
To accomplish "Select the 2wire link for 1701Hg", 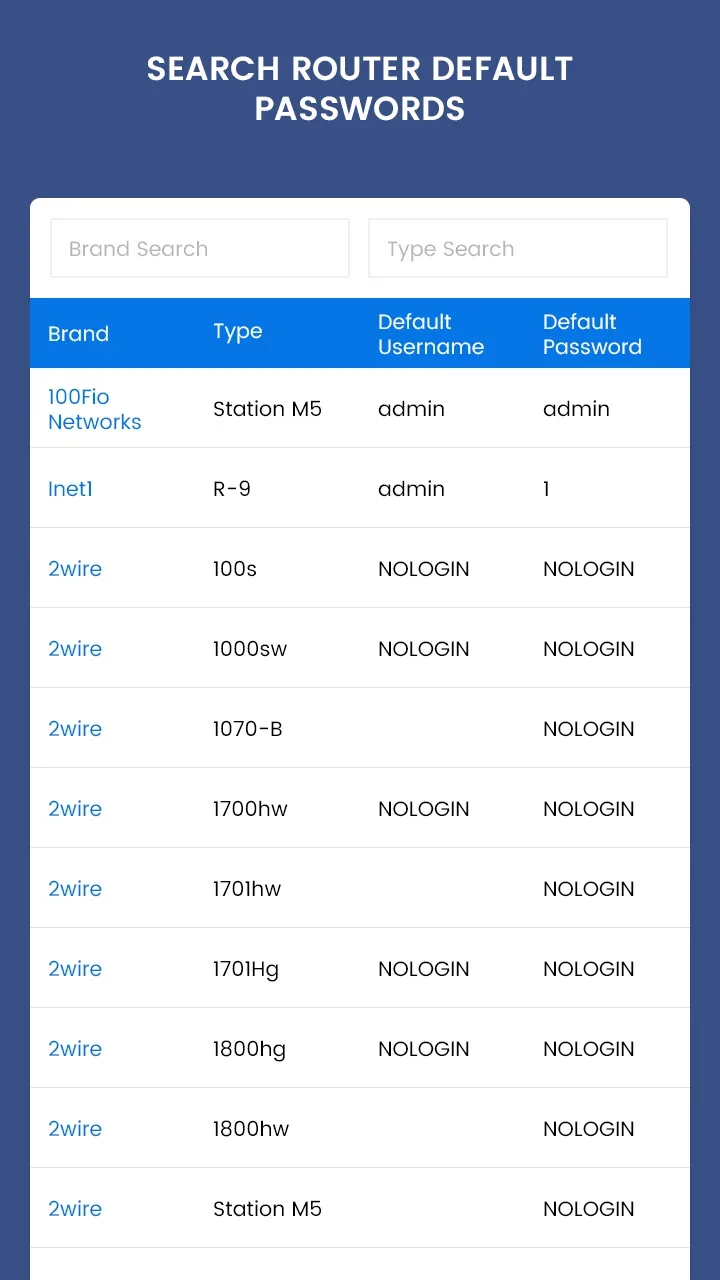I will click(x=74, y=968).
